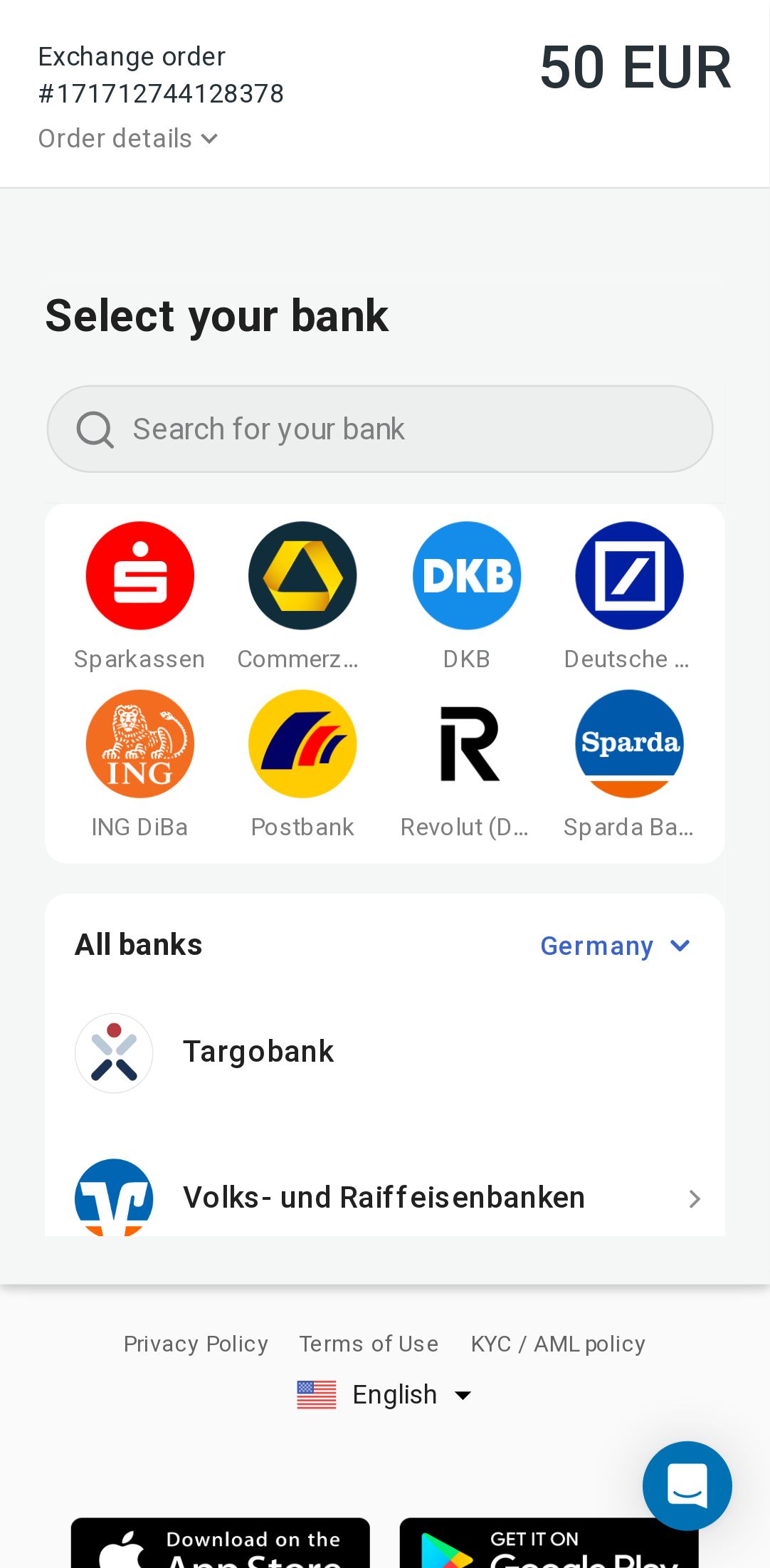Open the support chat bubble

click(687, 1485)
